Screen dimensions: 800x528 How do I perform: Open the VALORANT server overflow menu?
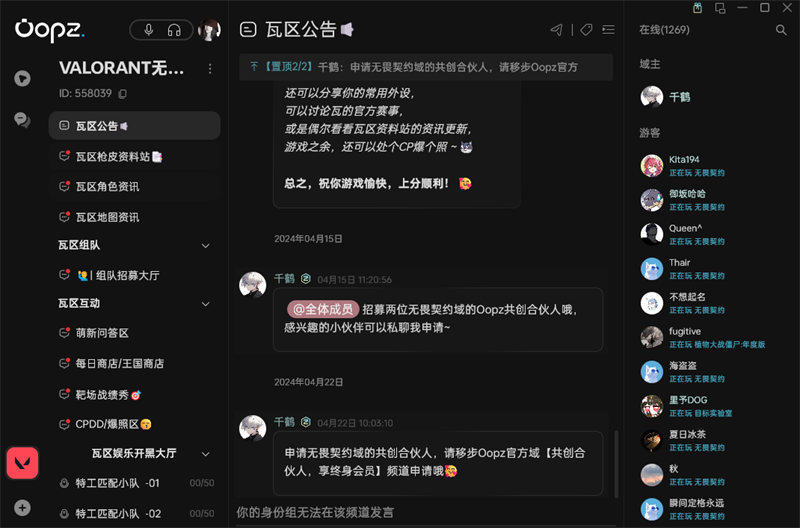click(210, 69)
